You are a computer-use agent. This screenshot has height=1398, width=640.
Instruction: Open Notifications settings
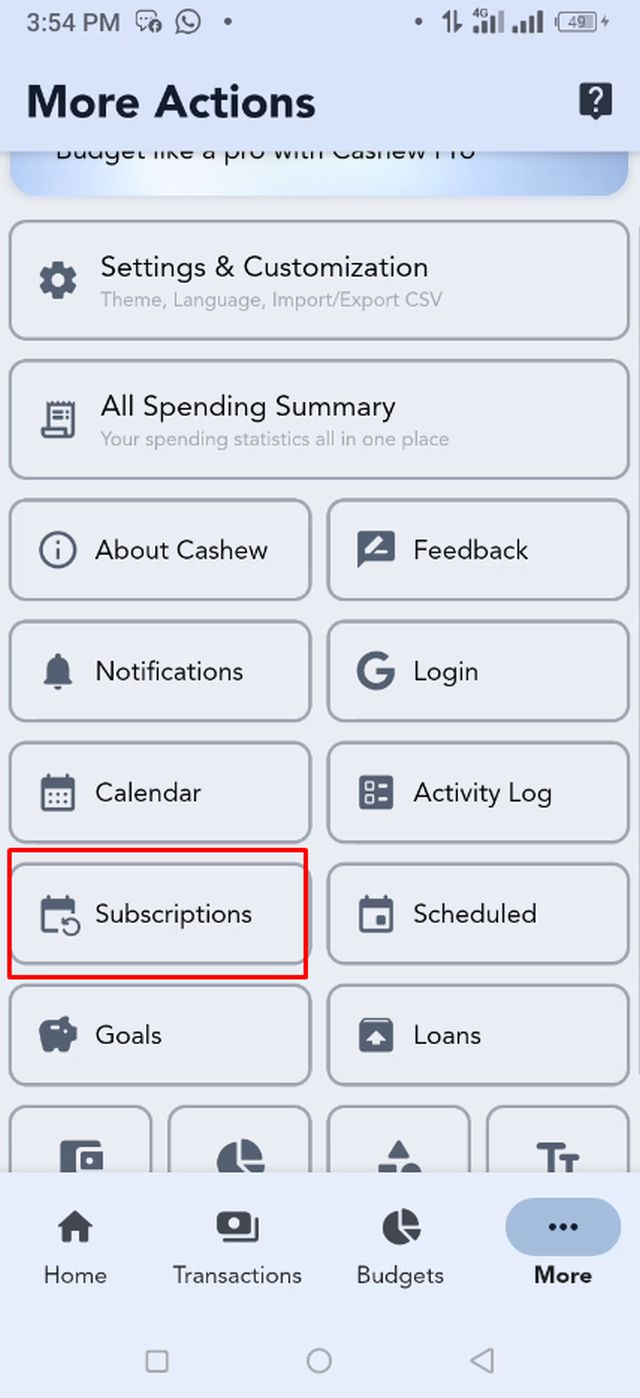pos(160,671)
